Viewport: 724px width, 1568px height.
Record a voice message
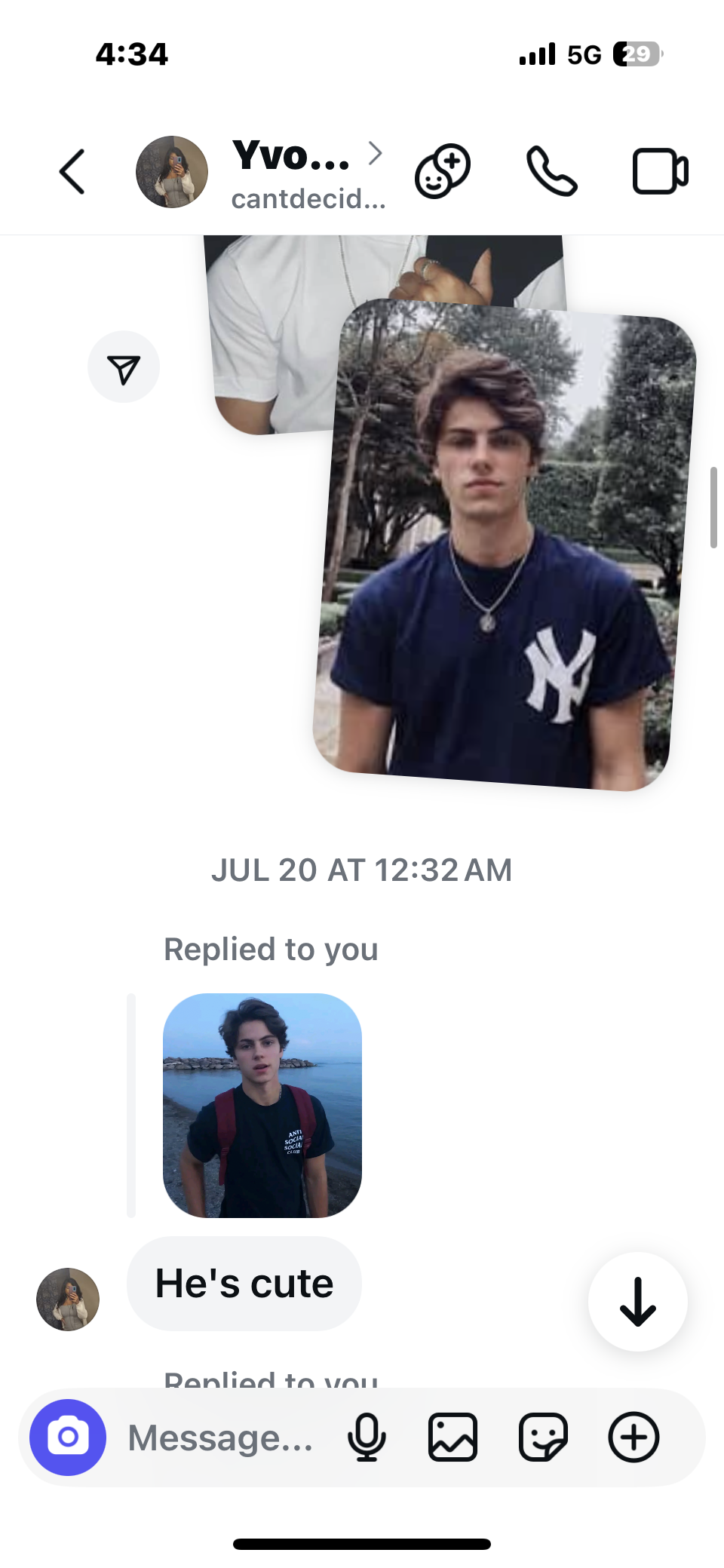point(367,1437)
